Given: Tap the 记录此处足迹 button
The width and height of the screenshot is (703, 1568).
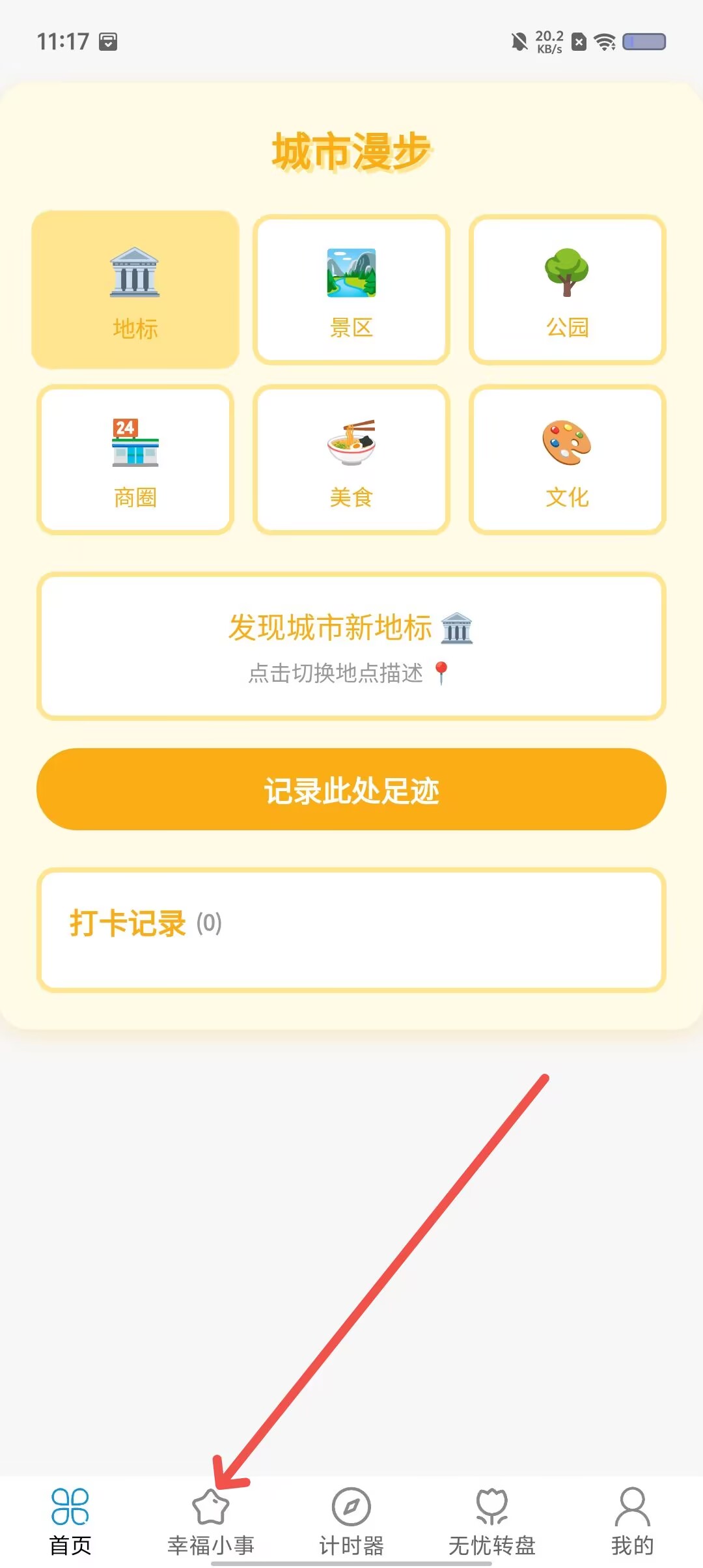Looking at the screenshot, I should [x=351, y=789].
